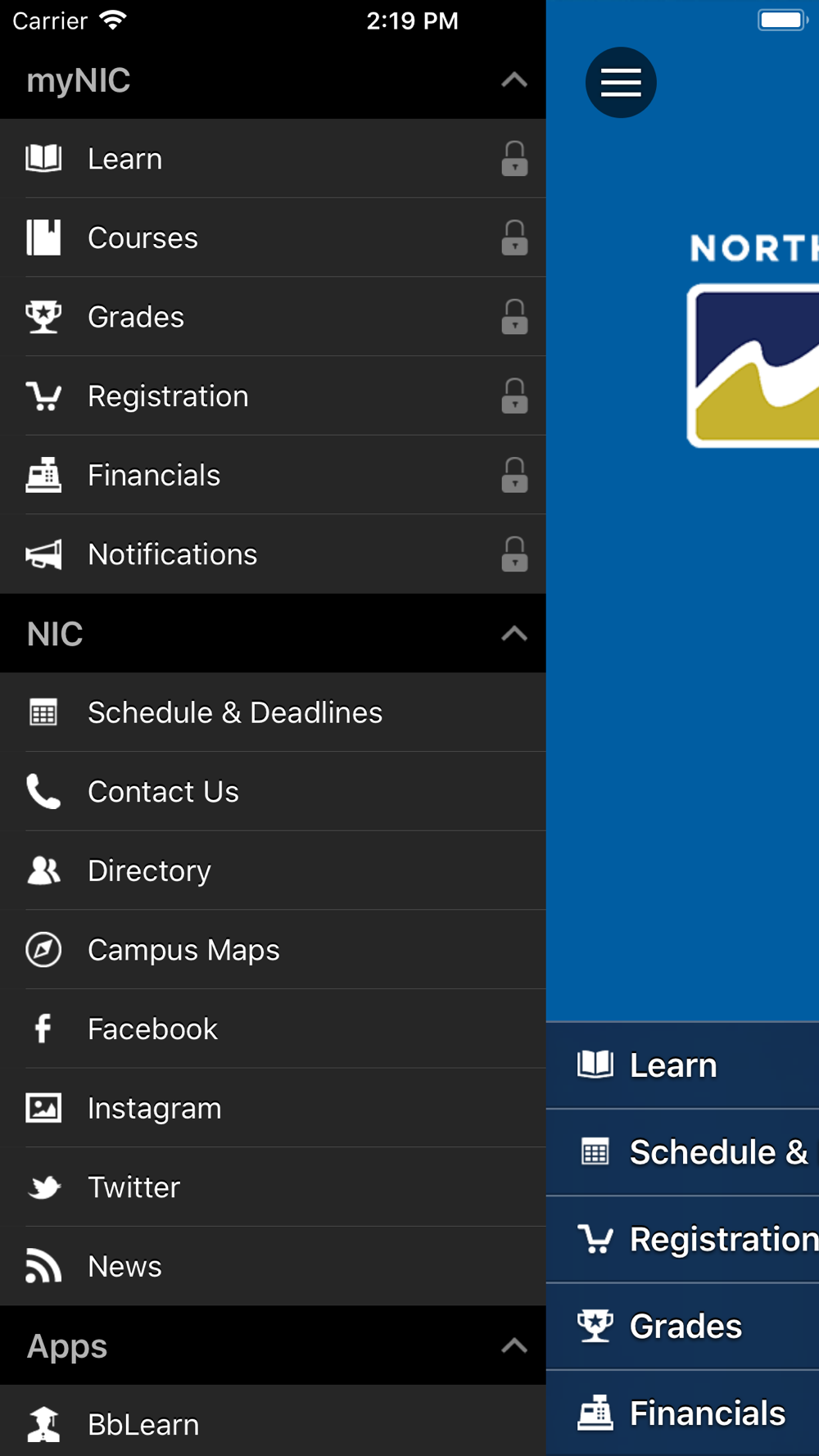The image size is (819, 1456).
Task: Open the News feed
Action: (x=124, y=1267)
